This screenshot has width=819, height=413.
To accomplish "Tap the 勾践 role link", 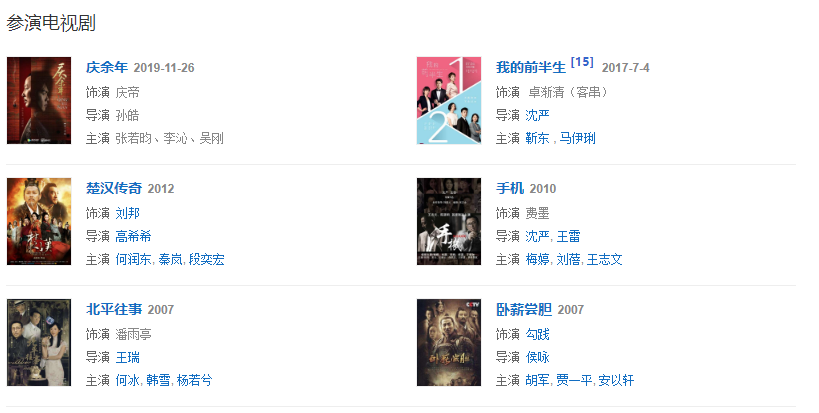I will (537, 334).
